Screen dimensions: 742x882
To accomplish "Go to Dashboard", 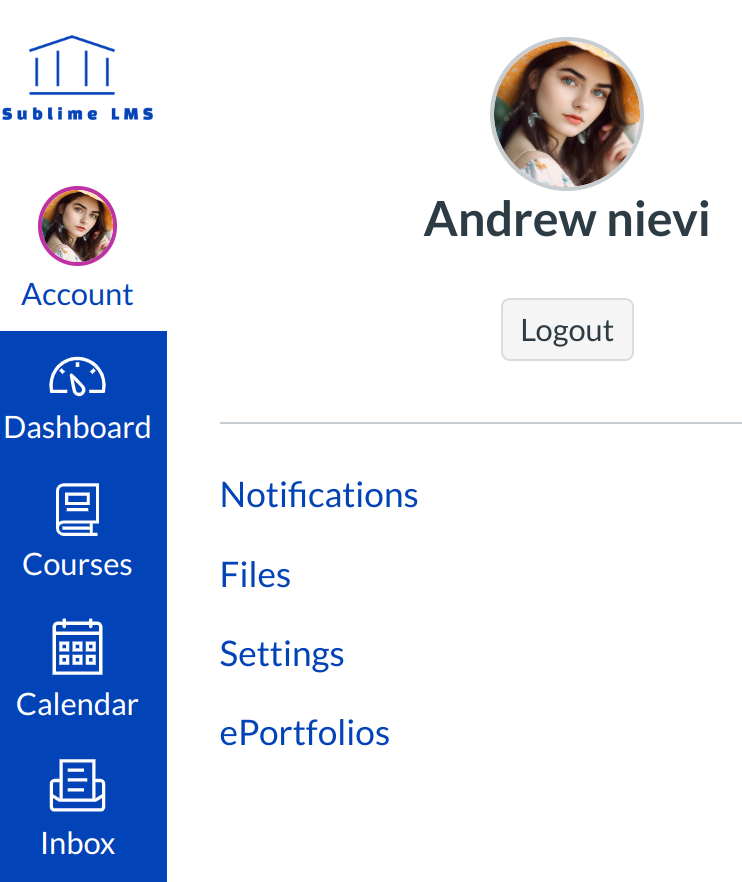I will (x=78, y=400).
